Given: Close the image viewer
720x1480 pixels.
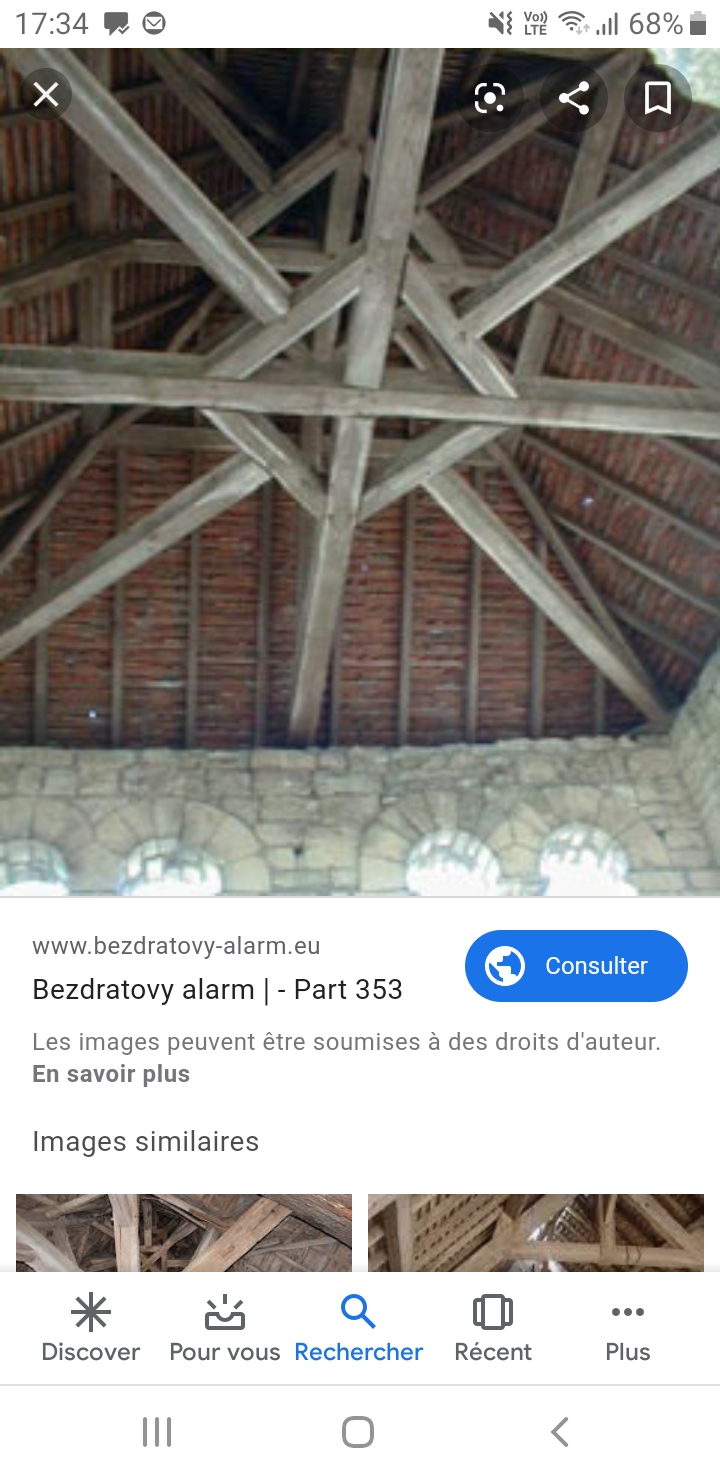Looking at the screenshot, I should (x=46, y=96).
